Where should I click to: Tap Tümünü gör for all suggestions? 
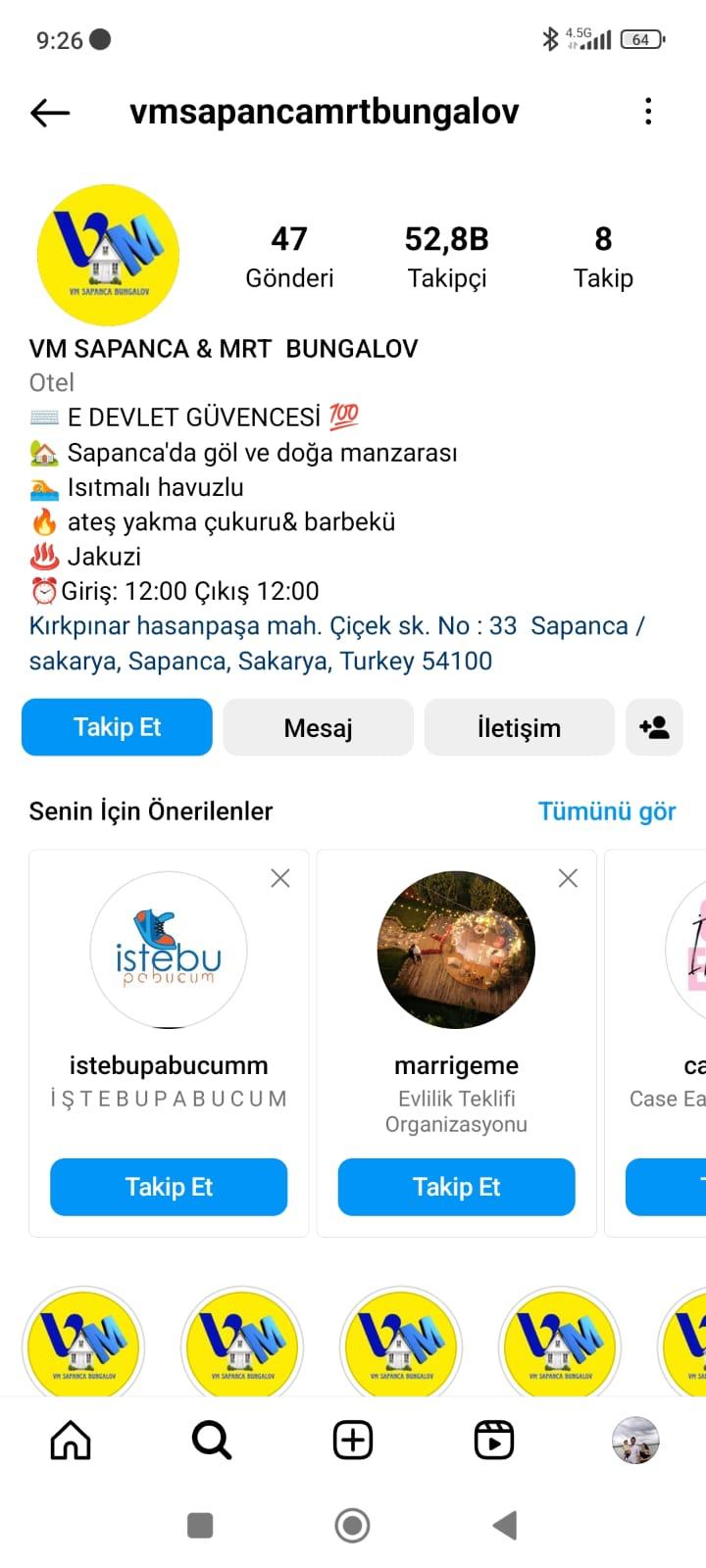[x=607, y=811]
